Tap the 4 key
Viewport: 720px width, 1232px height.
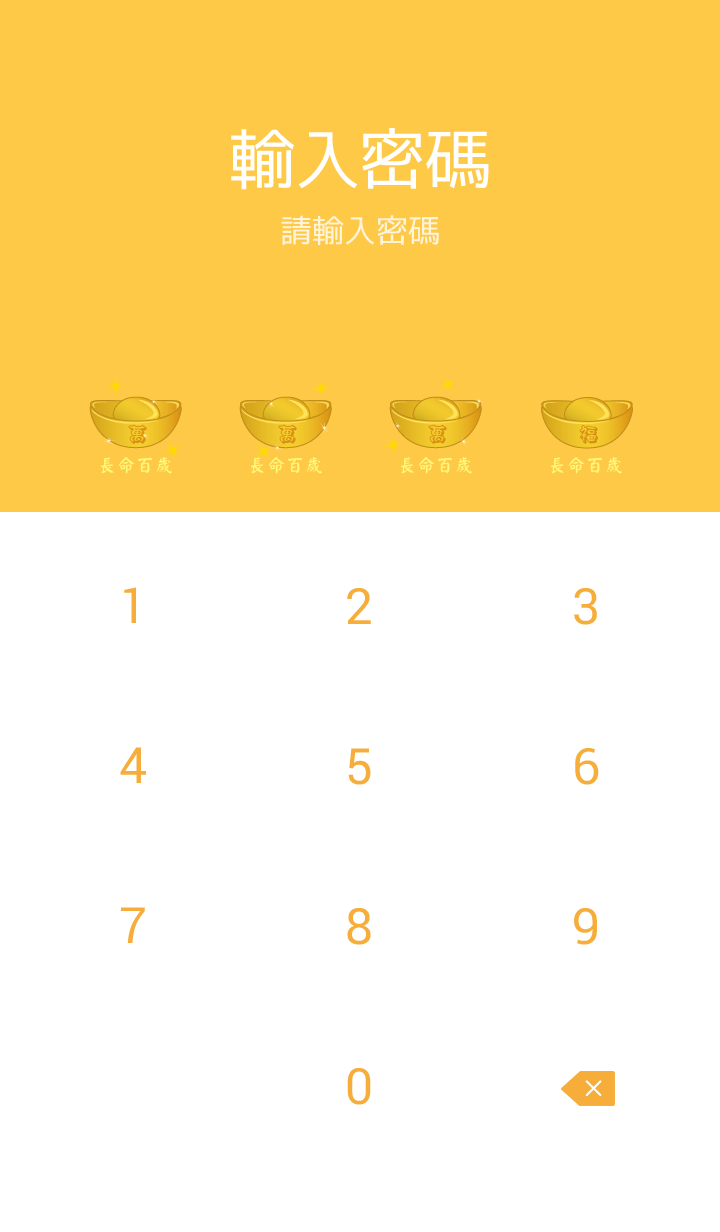132,767
